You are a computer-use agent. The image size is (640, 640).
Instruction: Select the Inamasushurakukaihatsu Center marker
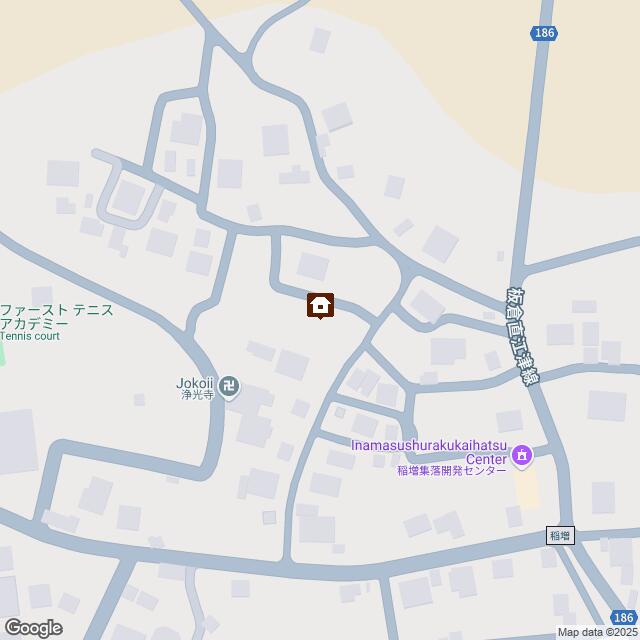pyautogui.click(x=521, y=458)
